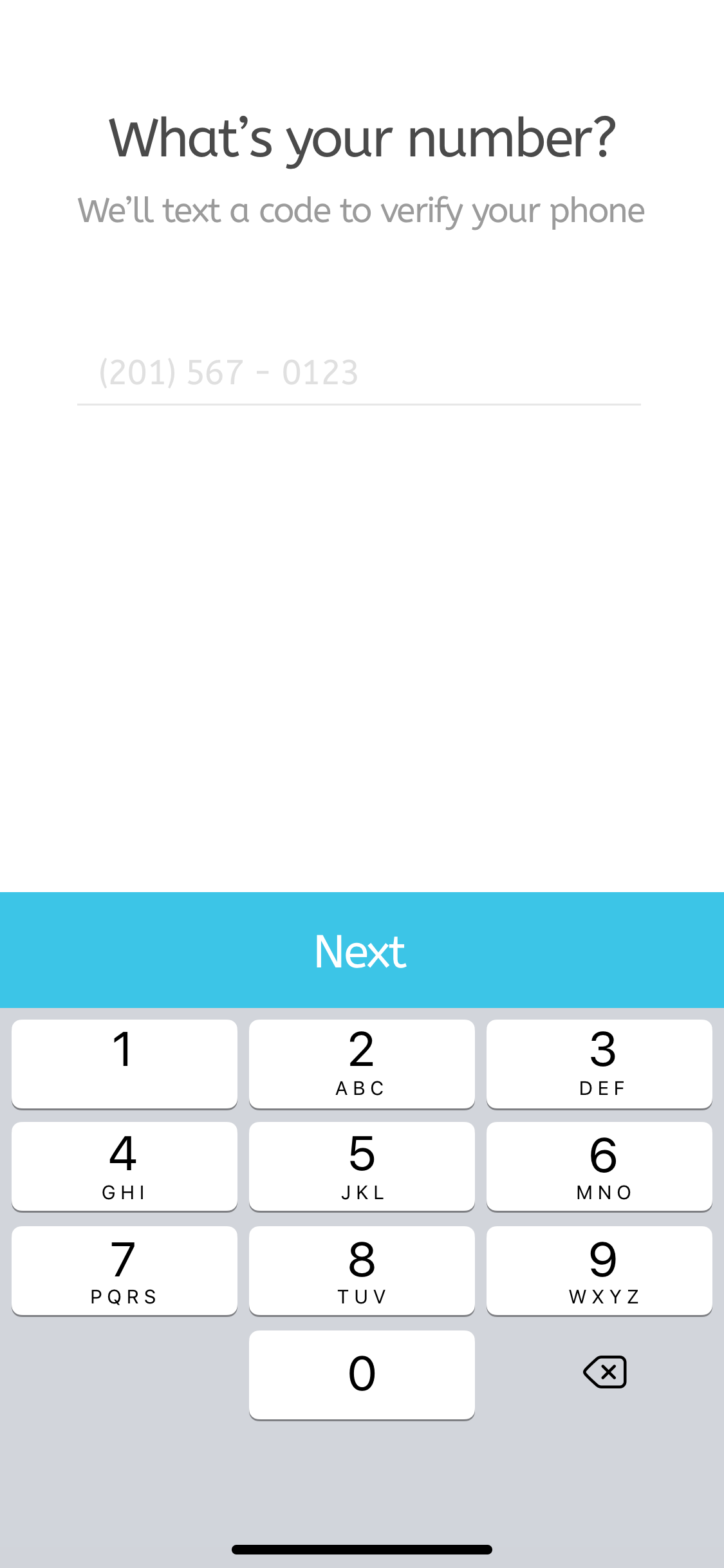Tap Next to continue verification
Image resolution: width=724 pixels, height=1568 pixels.
362,950
